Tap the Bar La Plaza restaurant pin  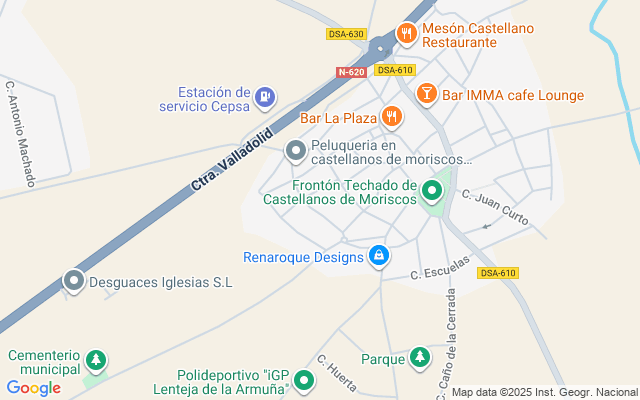391,117
